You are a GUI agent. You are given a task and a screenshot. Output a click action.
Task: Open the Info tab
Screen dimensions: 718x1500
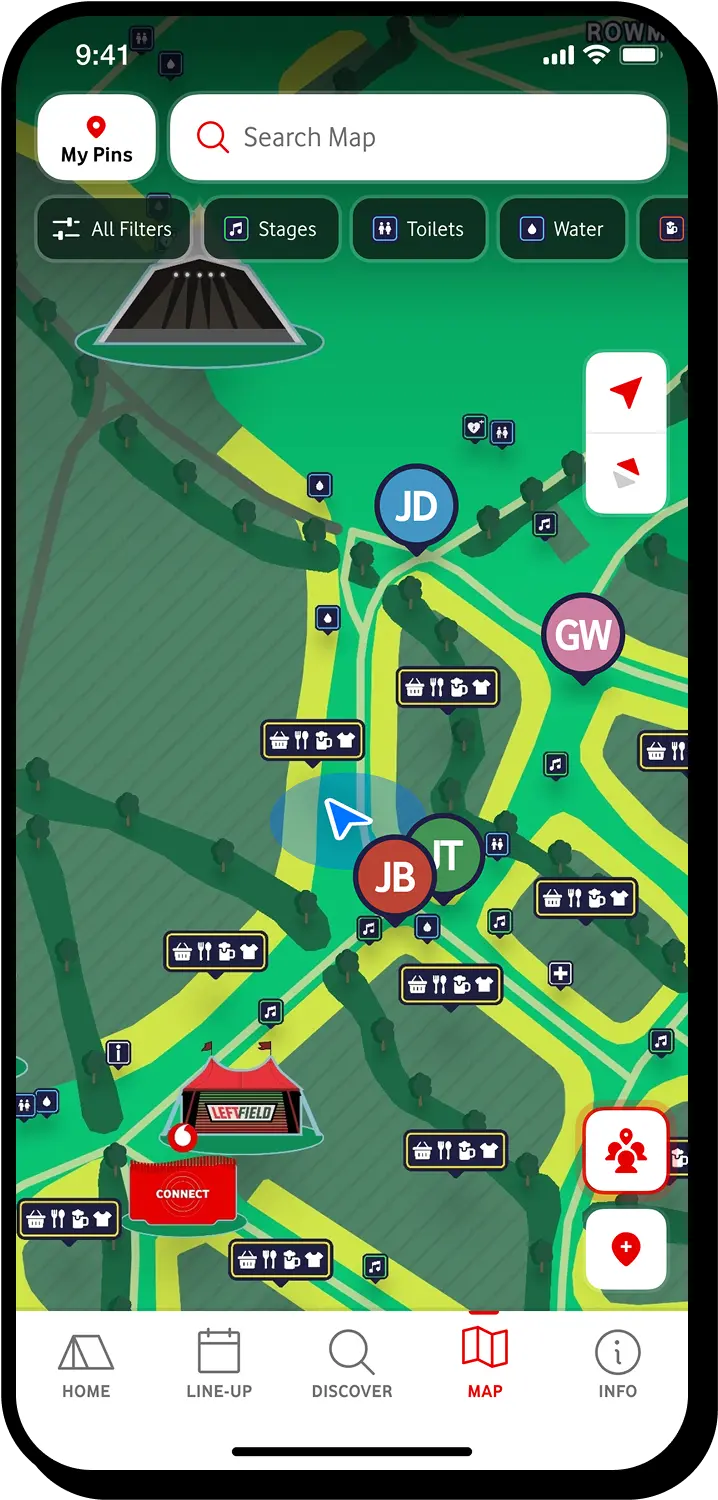click(x=617, y=1364)
